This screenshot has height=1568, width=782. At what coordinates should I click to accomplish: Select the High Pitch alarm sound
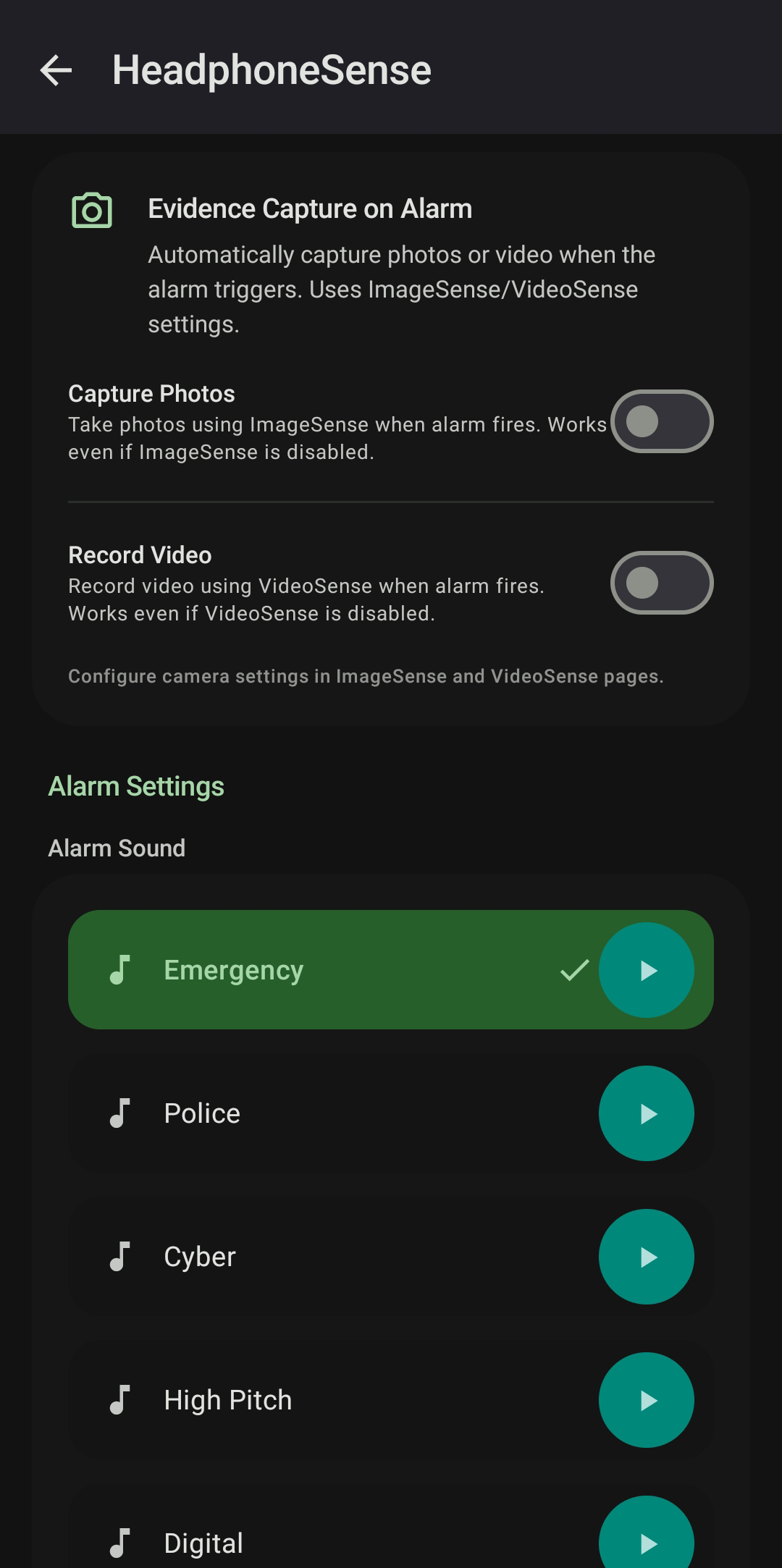tap(326, 1399)
